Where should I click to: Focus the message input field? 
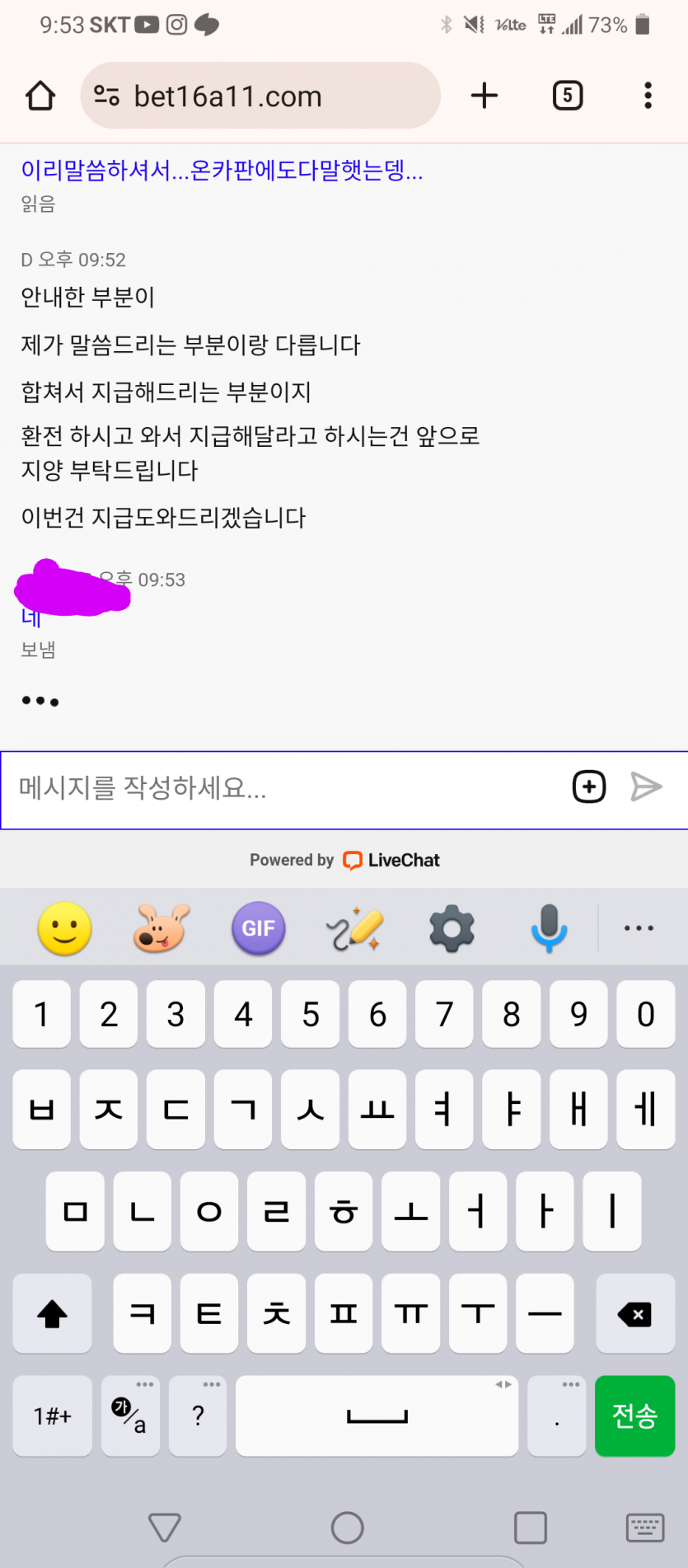280,788
